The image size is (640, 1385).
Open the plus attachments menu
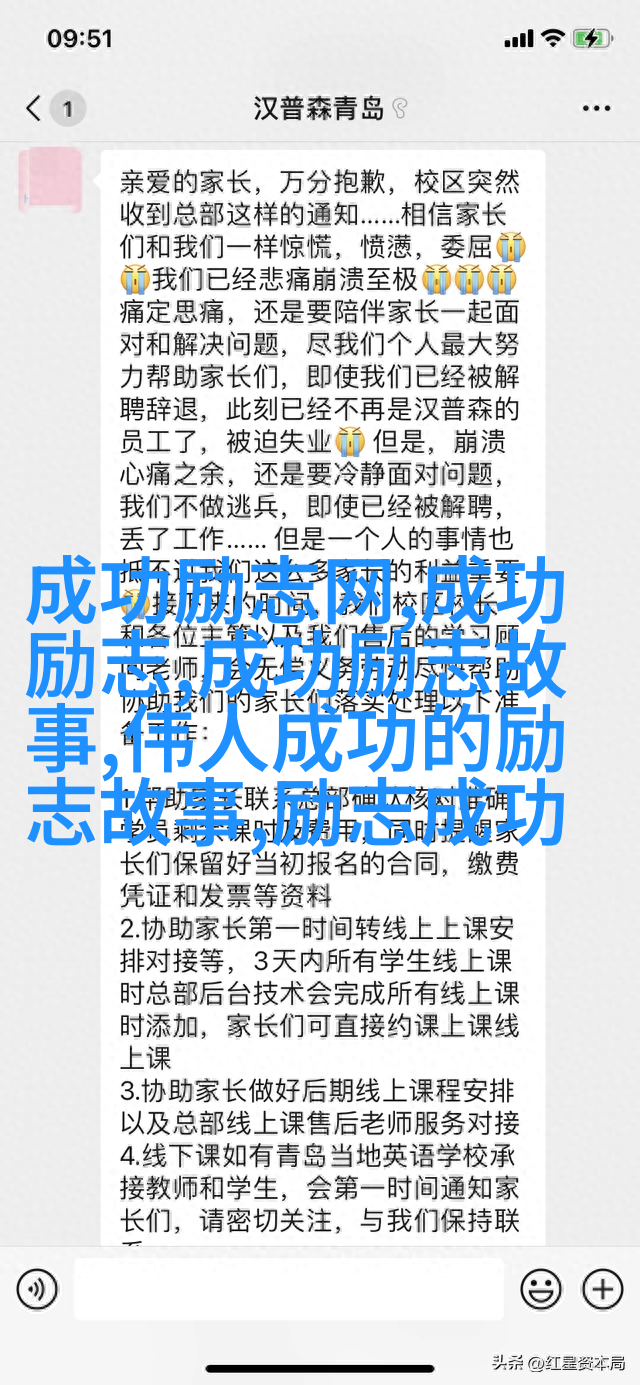[x=602, y=1290]
